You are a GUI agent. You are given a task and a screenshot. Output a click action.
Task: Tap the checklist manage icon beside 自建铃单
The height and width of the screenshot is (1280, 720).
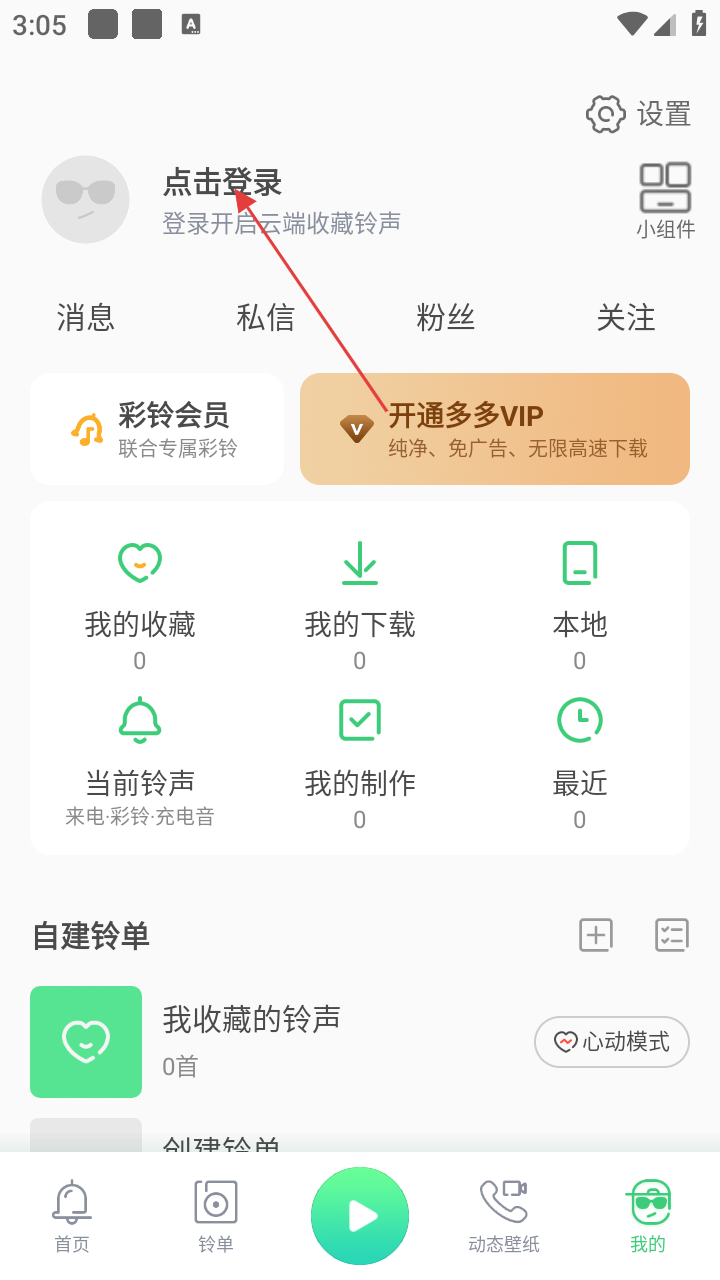672,936
